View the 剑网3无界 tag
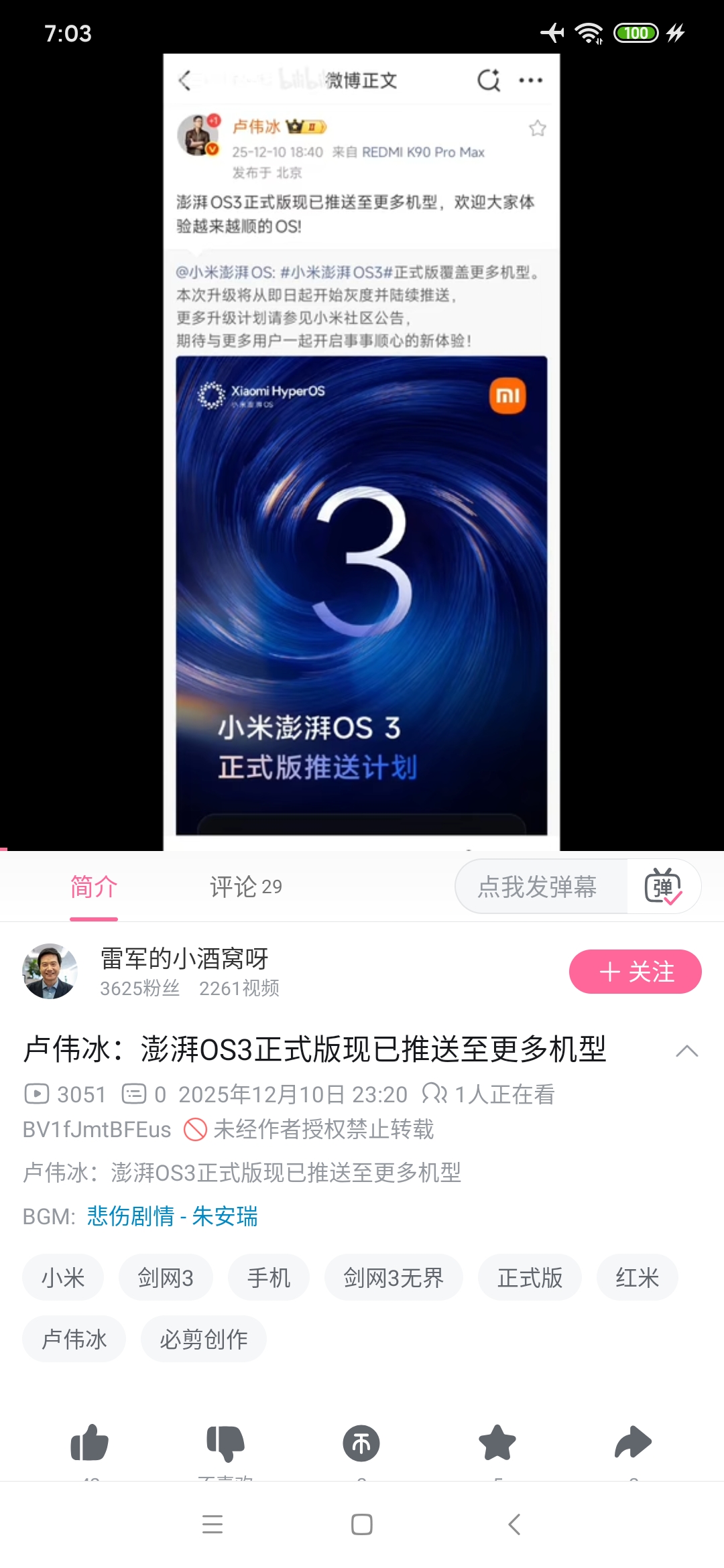Viewport: 724px width, 1568px height. click(x=394, y=1278)
